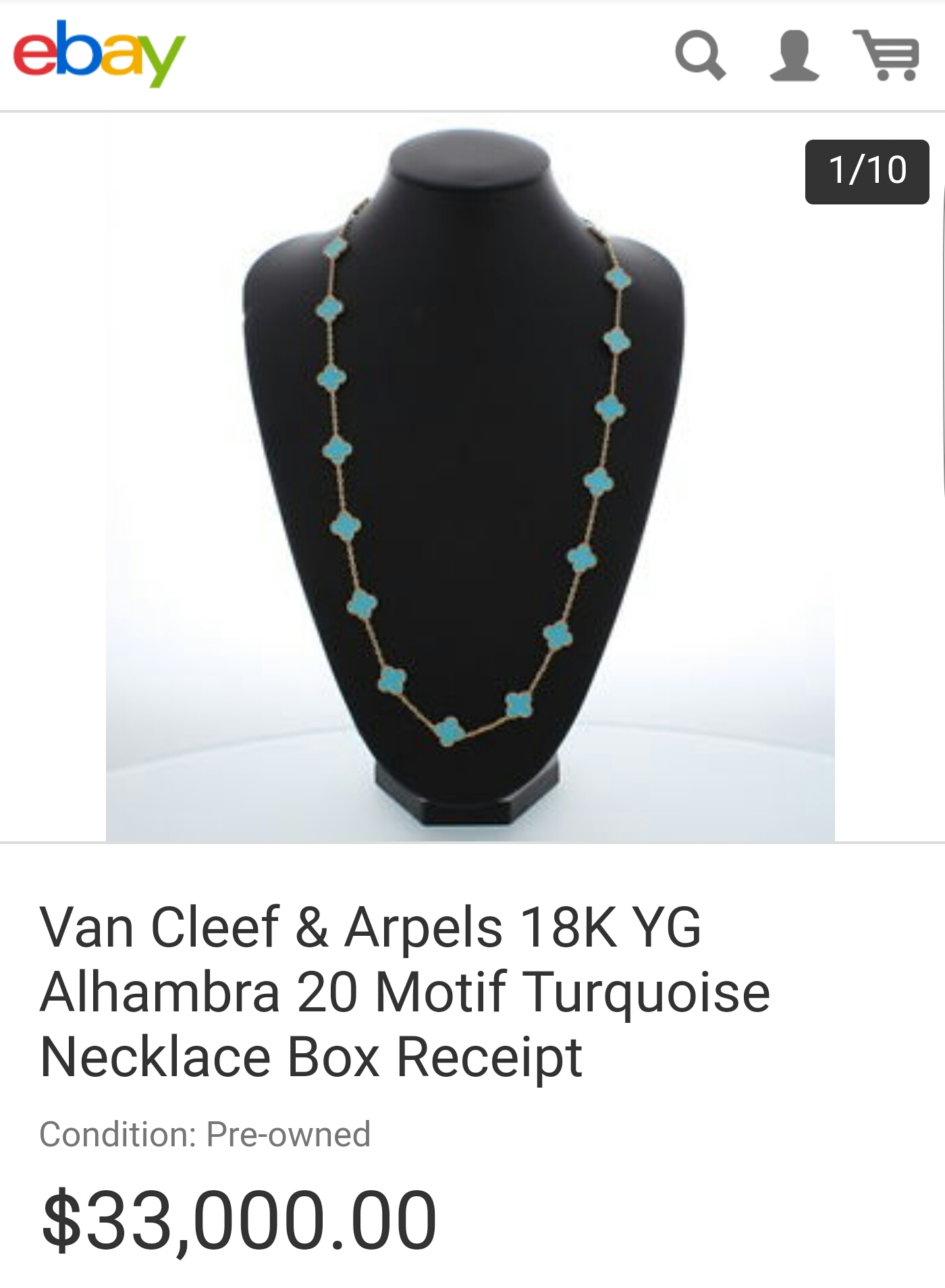
Task: Open the account profile icon
Action: click(x=794, y=55)
